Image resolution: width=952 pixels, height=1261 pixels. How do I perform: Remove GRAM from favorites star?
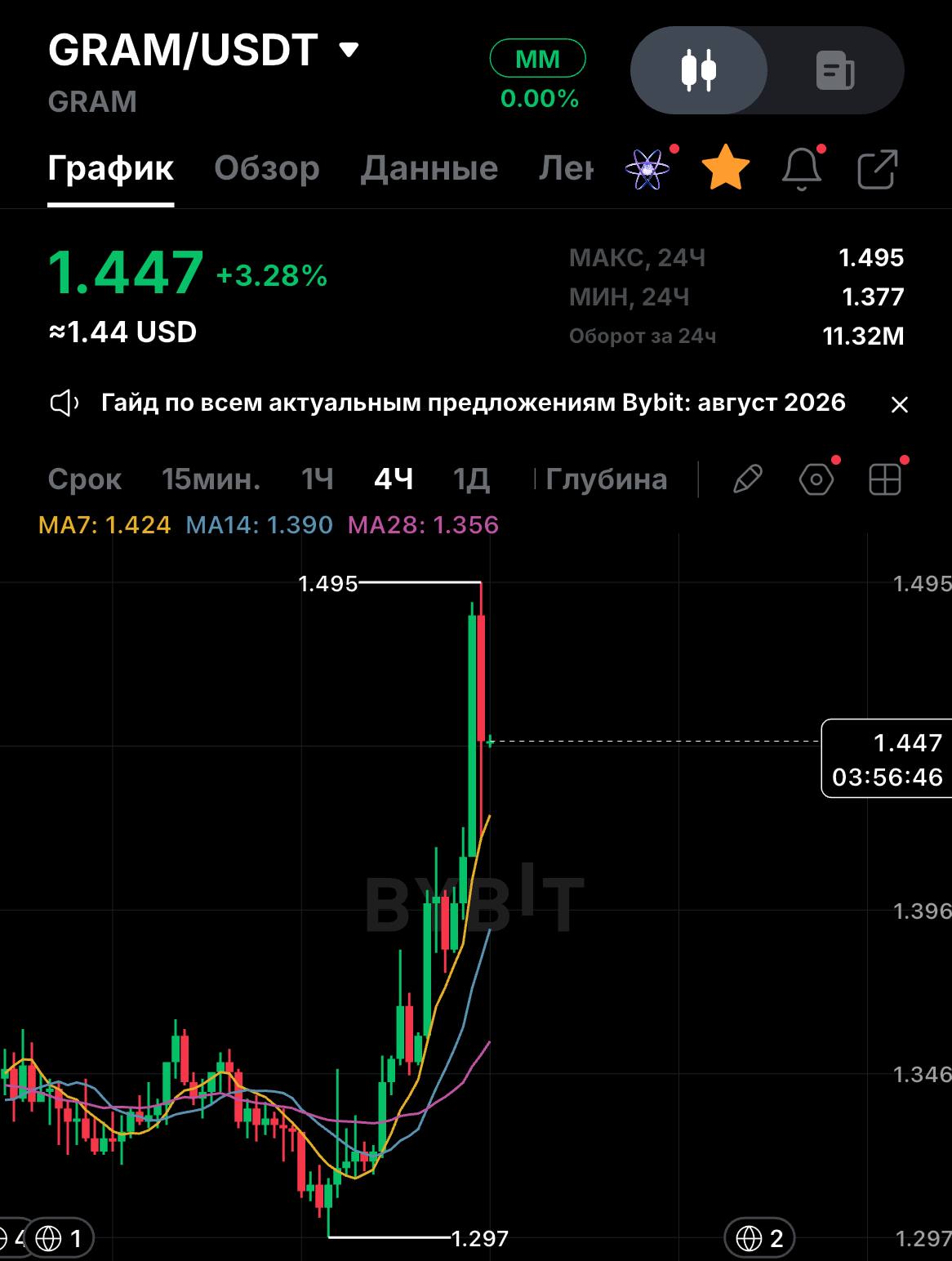726,167
